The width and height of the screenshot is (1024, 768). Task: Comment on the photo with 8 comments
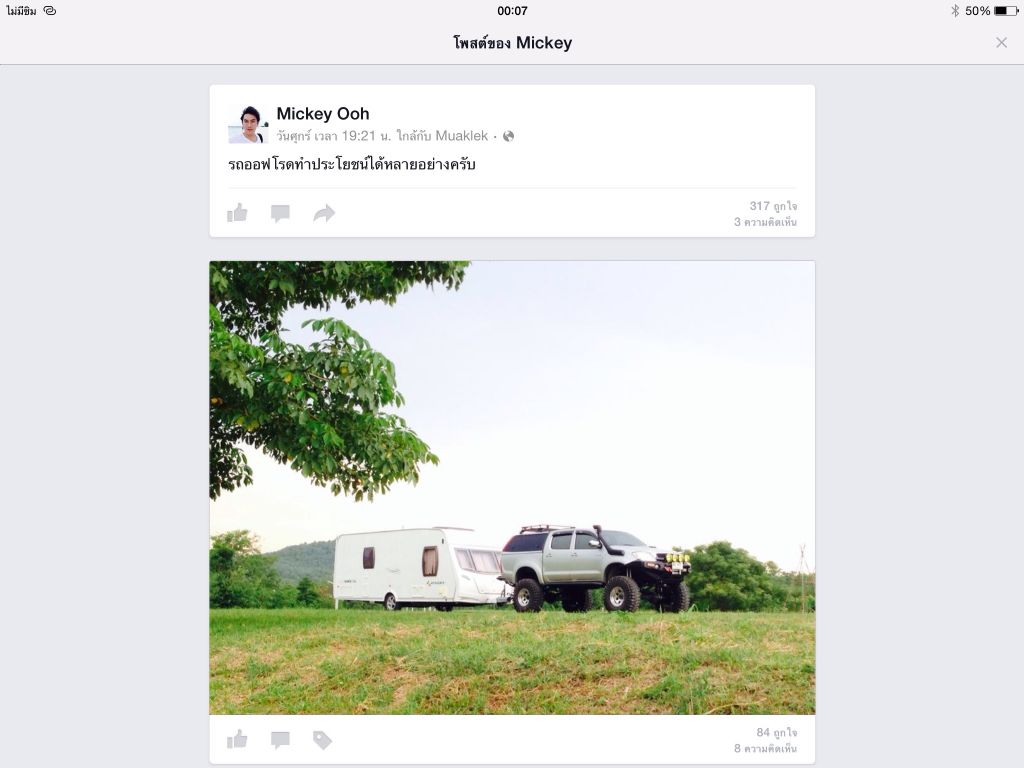[280, 740]
